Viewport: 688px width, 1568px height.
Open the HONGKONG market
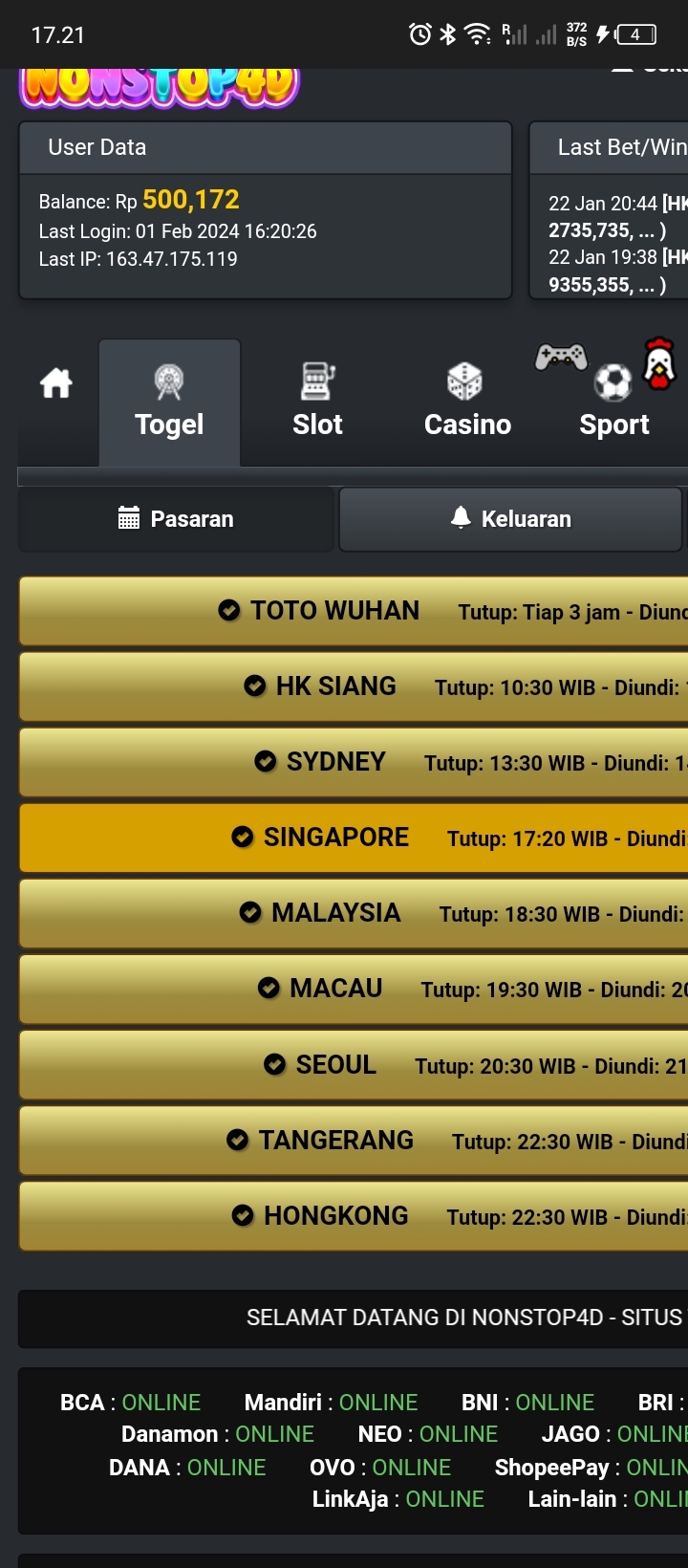354,1216
